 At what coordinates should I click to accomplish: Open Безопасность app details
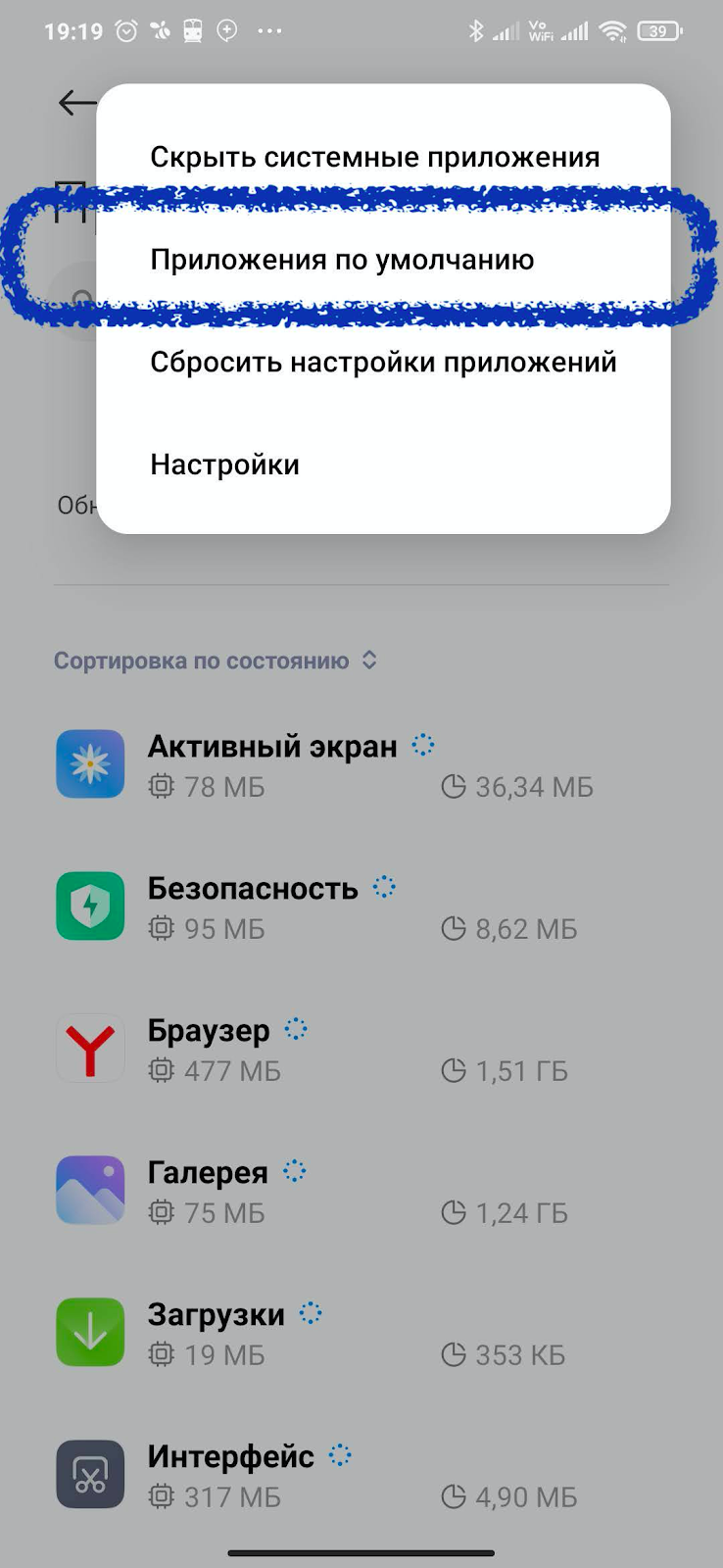pyautogui.click(x=361, y=906)
